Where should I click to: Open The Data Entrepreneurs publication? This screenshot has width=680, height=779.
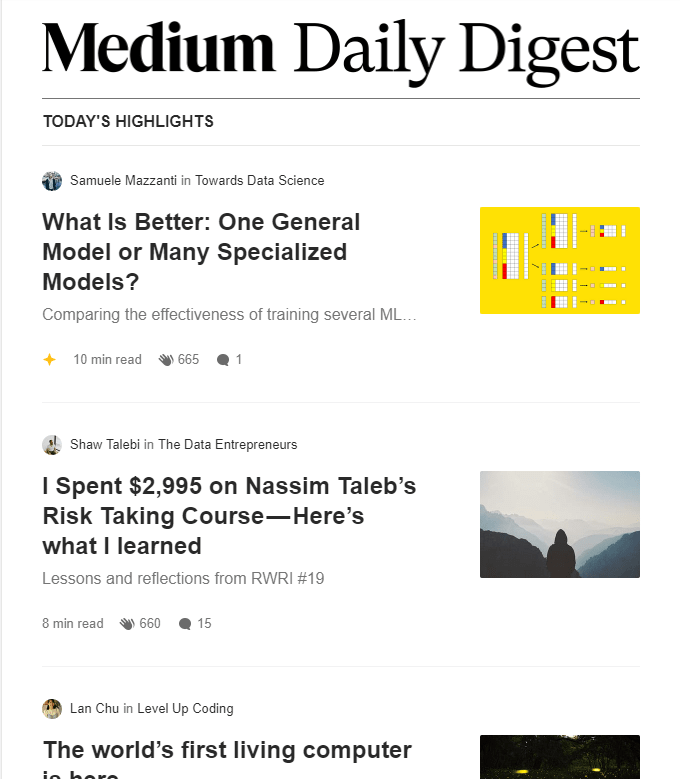click(227, 445)
